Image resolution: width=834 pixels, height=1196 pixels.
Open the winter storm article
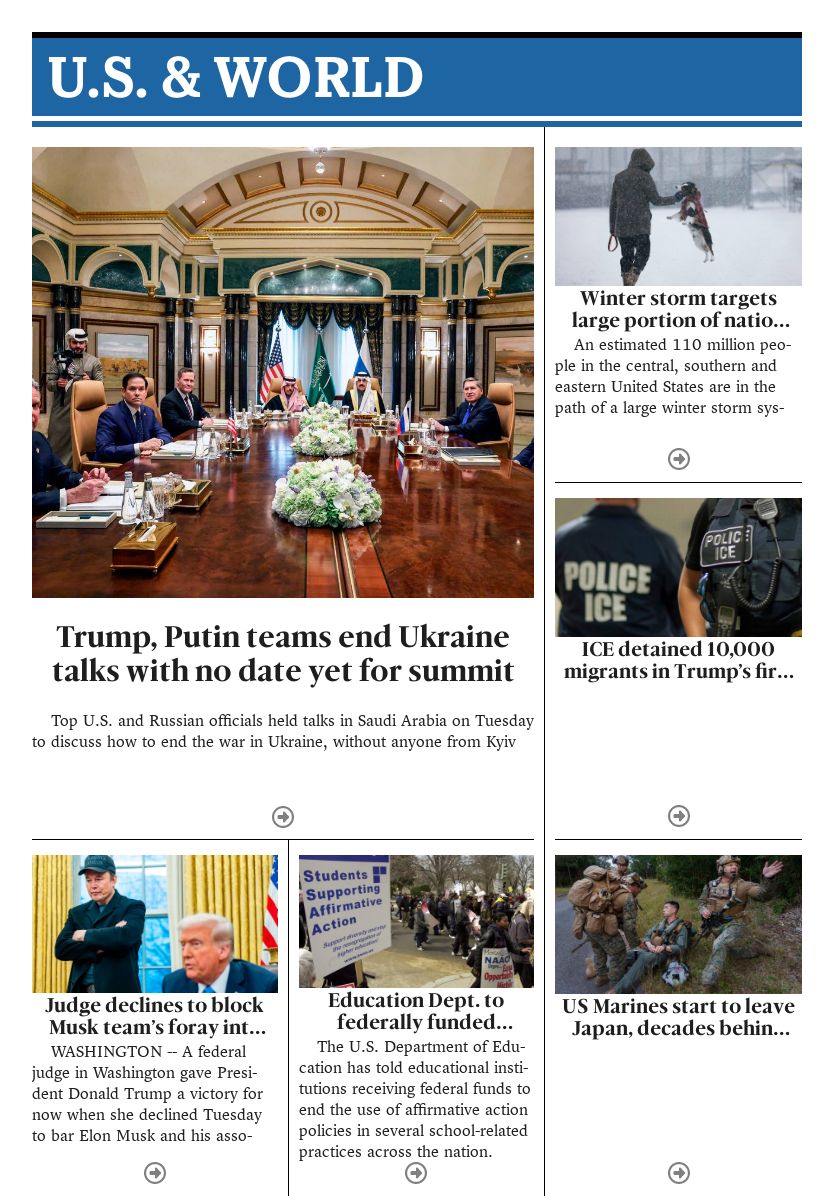[x=679, y=309]
